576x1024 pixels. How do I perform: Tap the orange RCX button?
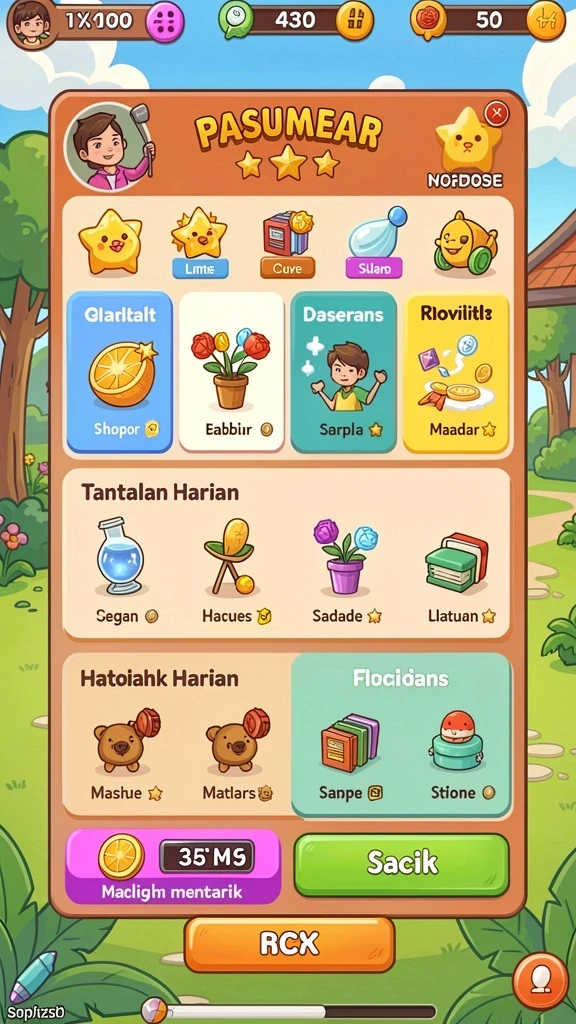point(289,944)
